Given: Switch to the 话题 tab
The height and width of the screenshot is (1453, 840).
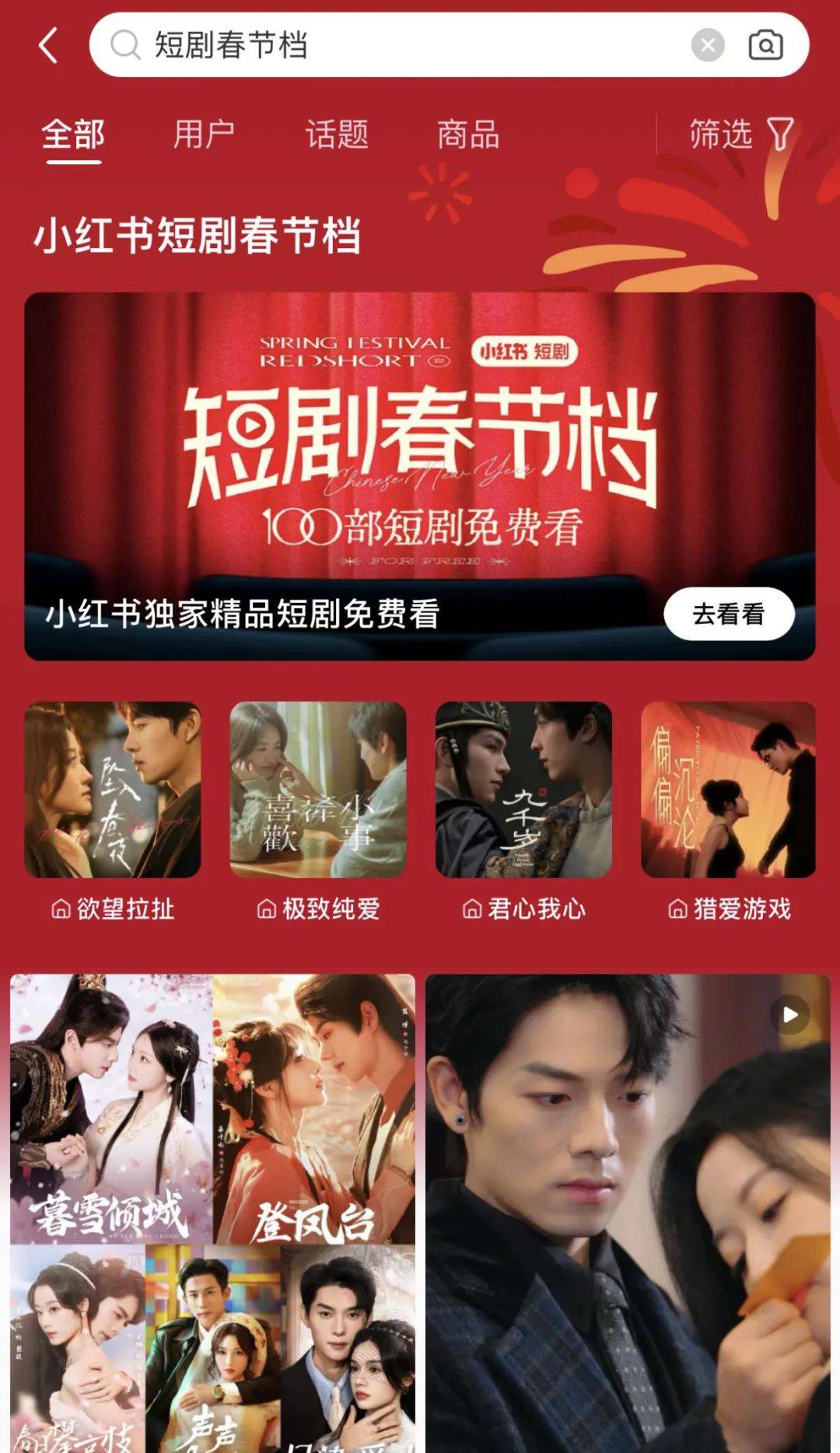Looking at the screenshot, I should pyautogui.click(x=336, y=135).
